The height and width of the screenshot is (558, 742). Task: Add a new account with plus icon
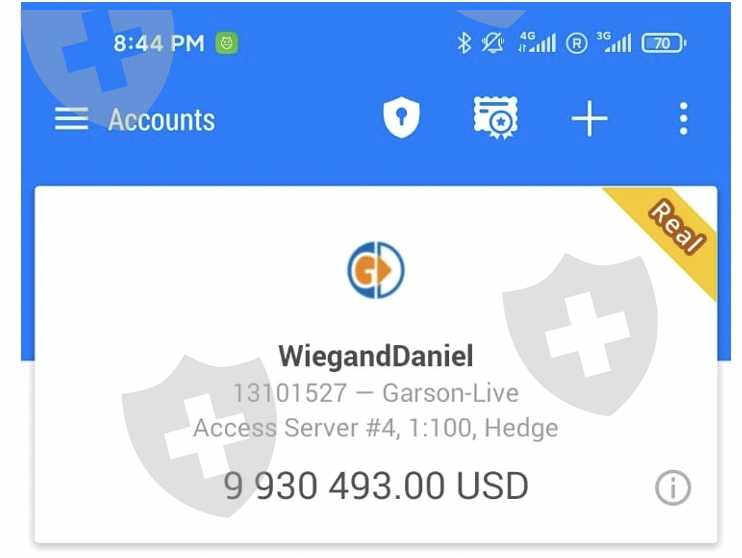[x=589, y=118]
